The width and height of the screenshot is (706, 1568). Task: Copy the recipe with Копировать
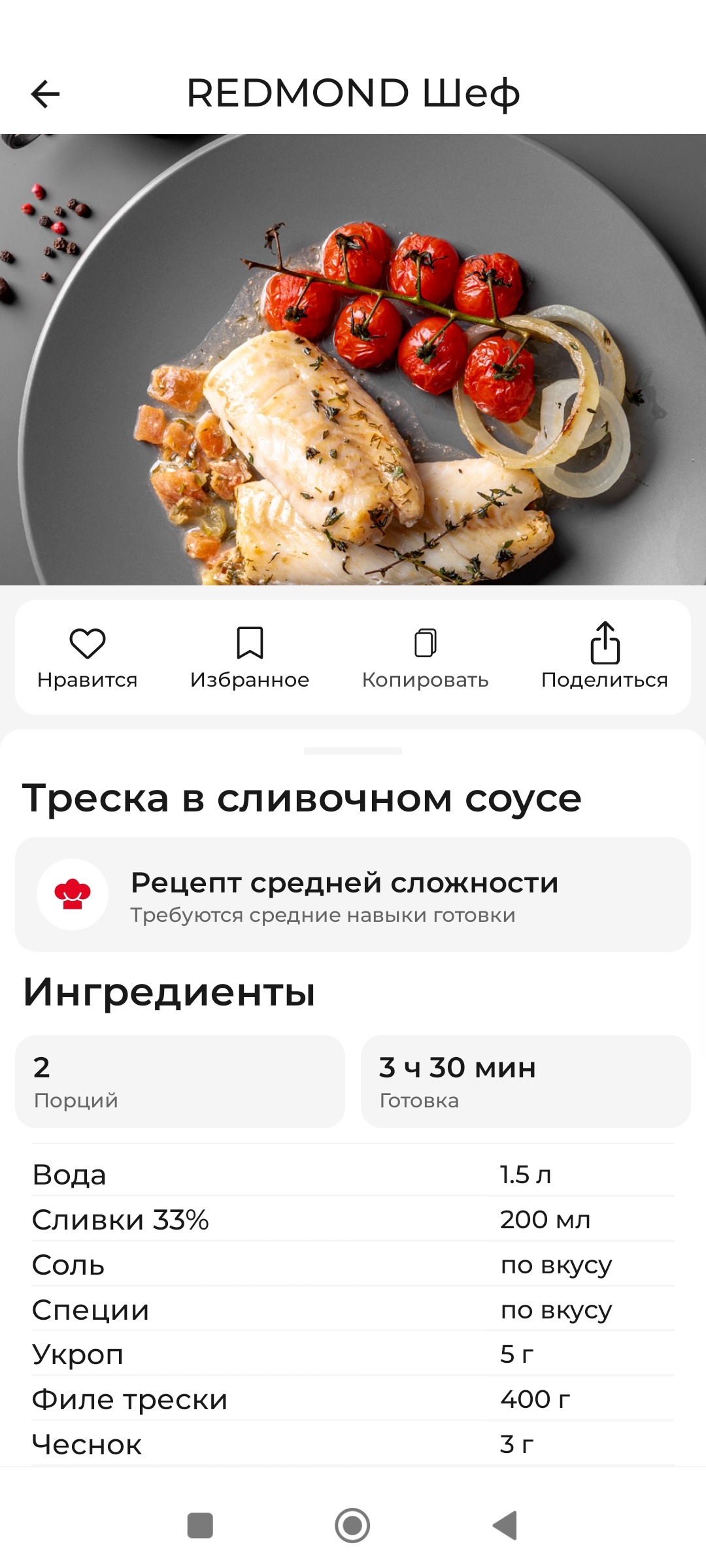[426, 656]
